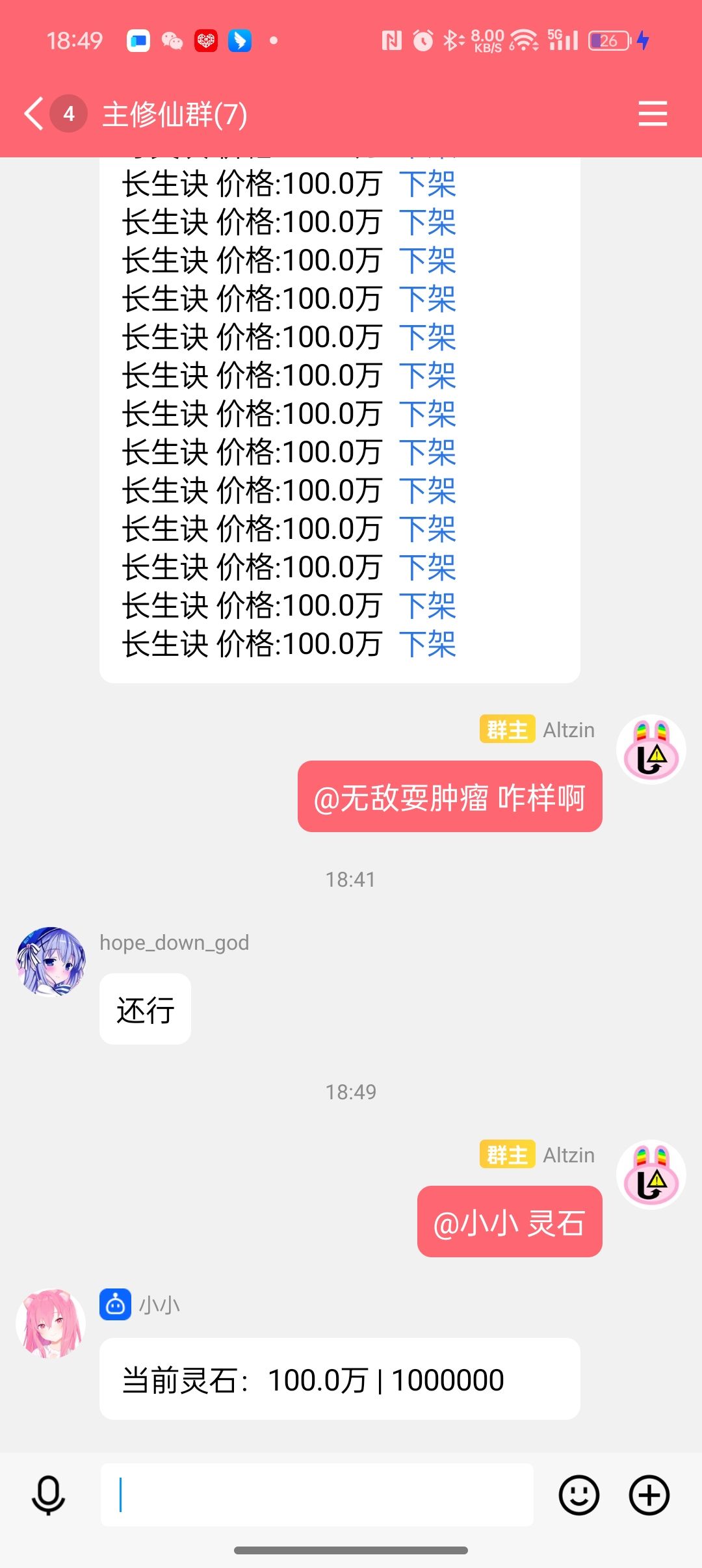The height and width of the screenshot is (1568, 702).
Task: Open the emoji picker
Action: [578, 1495]
